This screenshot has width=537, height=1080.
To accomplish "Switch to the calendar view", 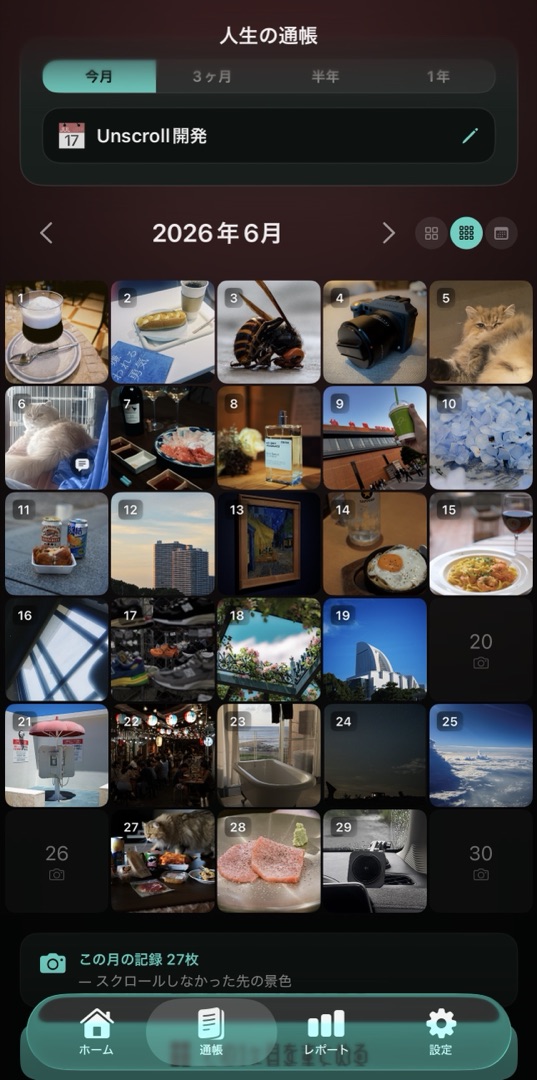I will tap(501, 233).
